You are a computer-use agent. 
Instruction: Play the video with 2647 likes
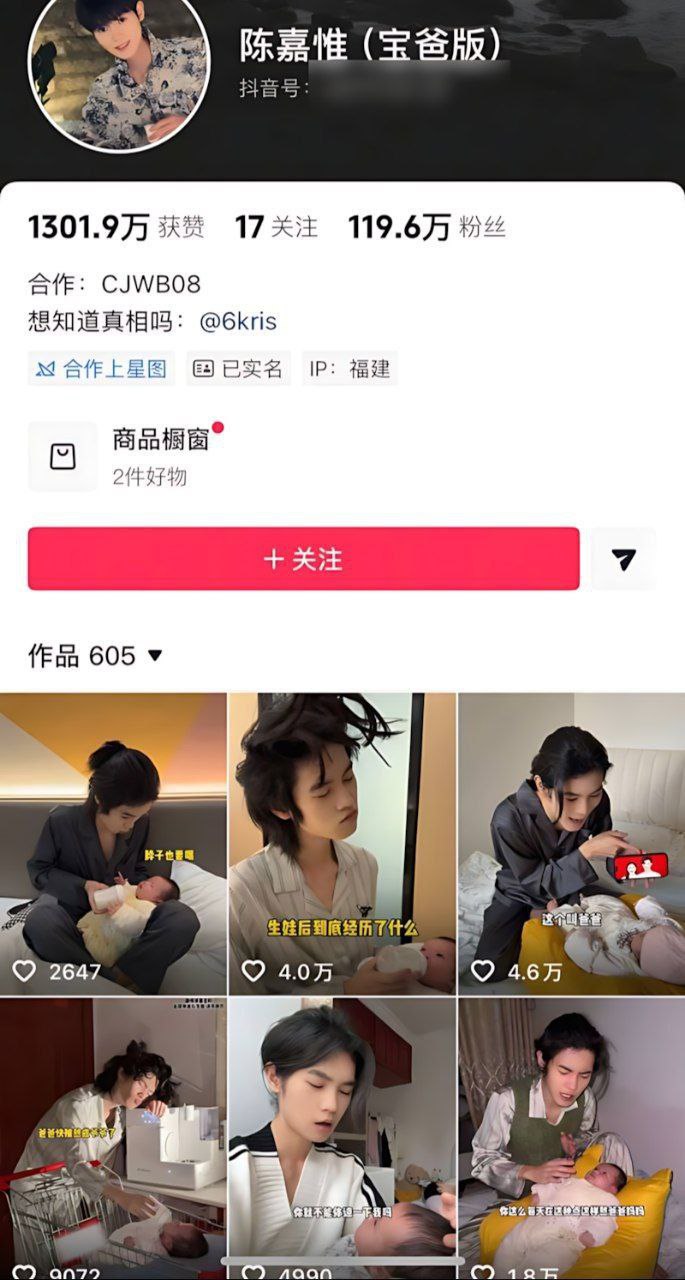113,843
